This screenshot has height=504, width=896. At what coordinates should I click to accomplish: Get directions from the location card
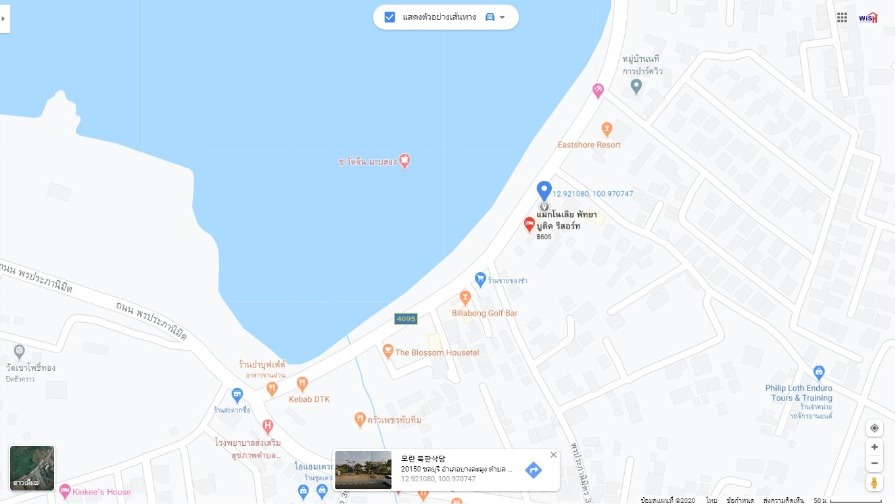(x=533, y=470)
